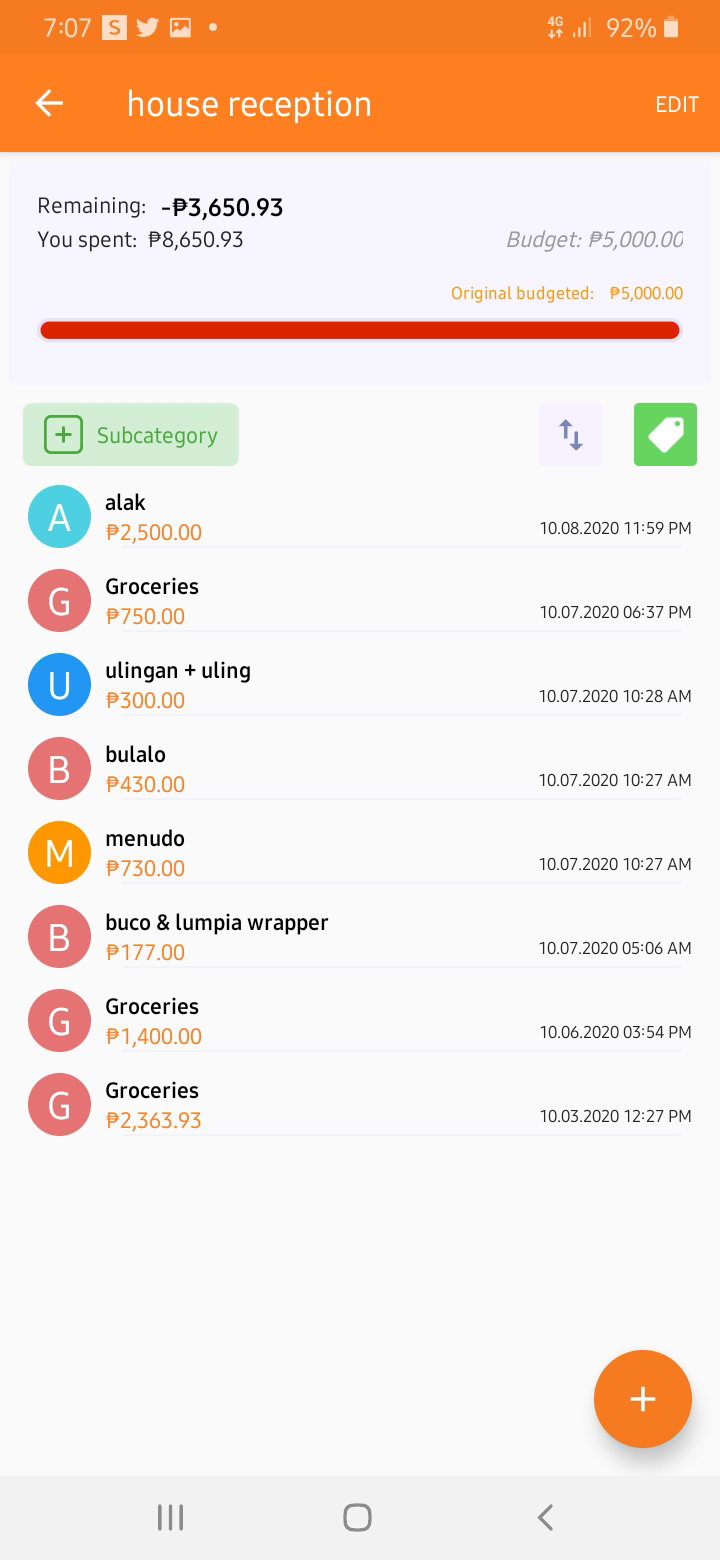Go back using the top arrow

(x=49, y=103)
